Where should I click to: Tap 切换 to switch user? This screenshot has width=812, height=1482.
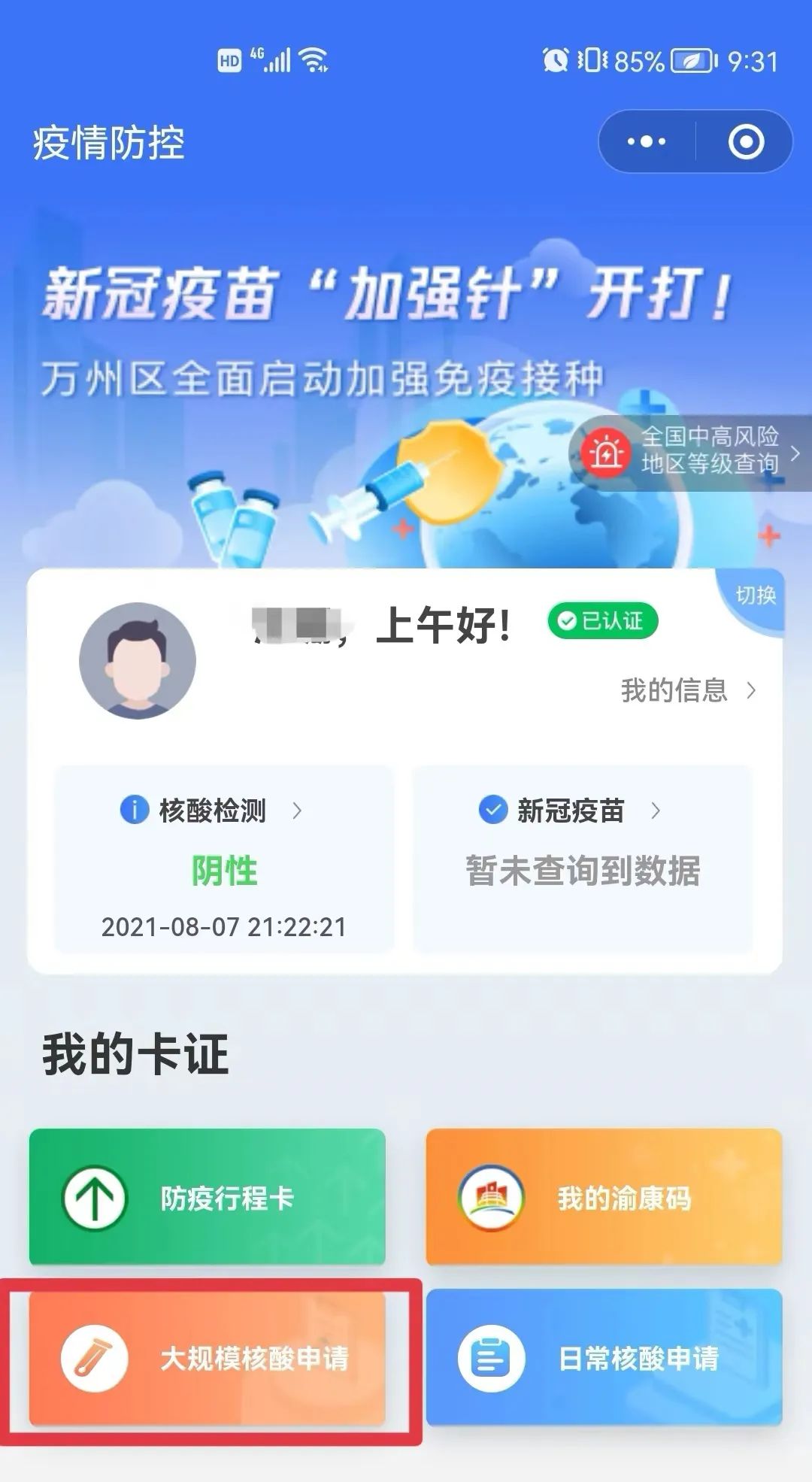pos(755,596)
